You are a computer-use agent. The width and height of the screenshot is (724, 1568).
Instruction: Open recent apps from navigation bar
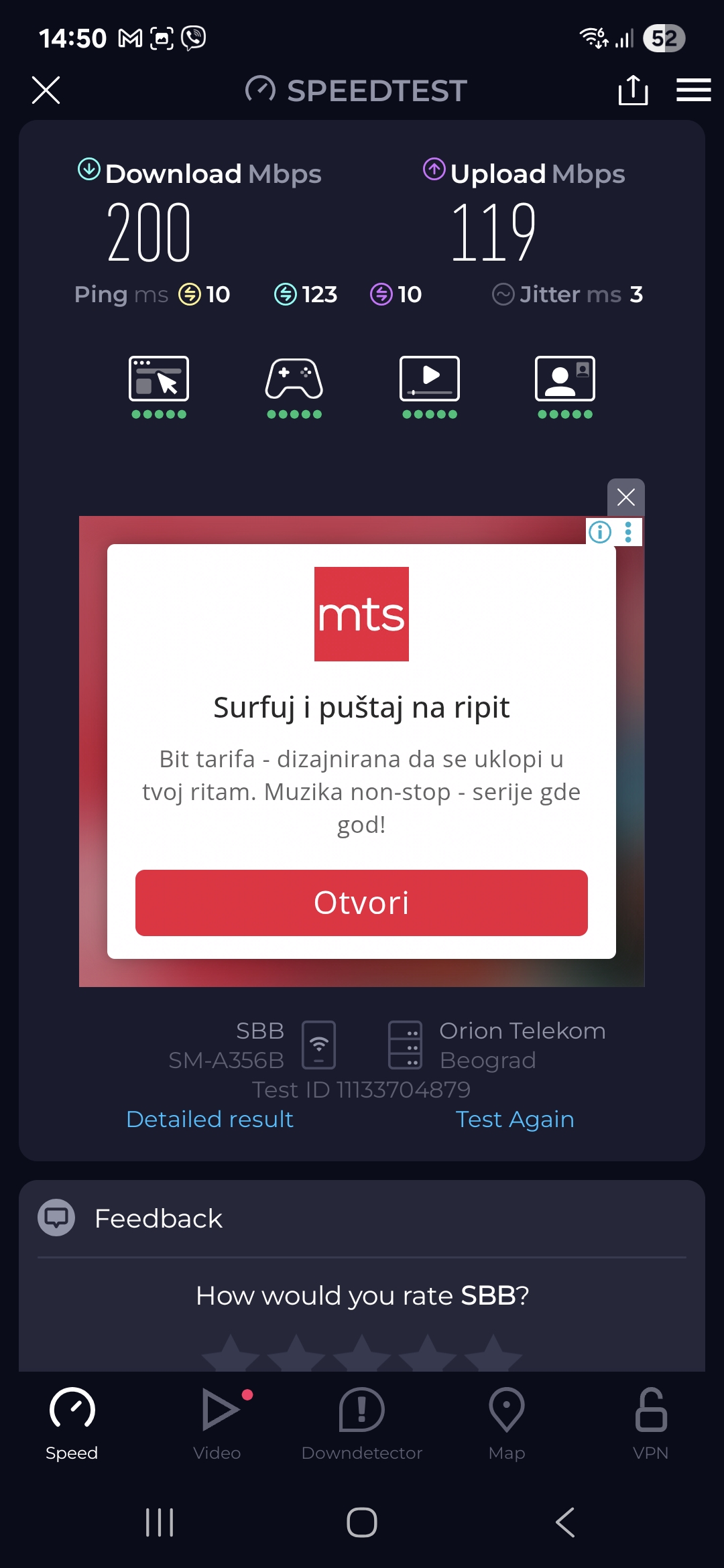click(160, 1522)
